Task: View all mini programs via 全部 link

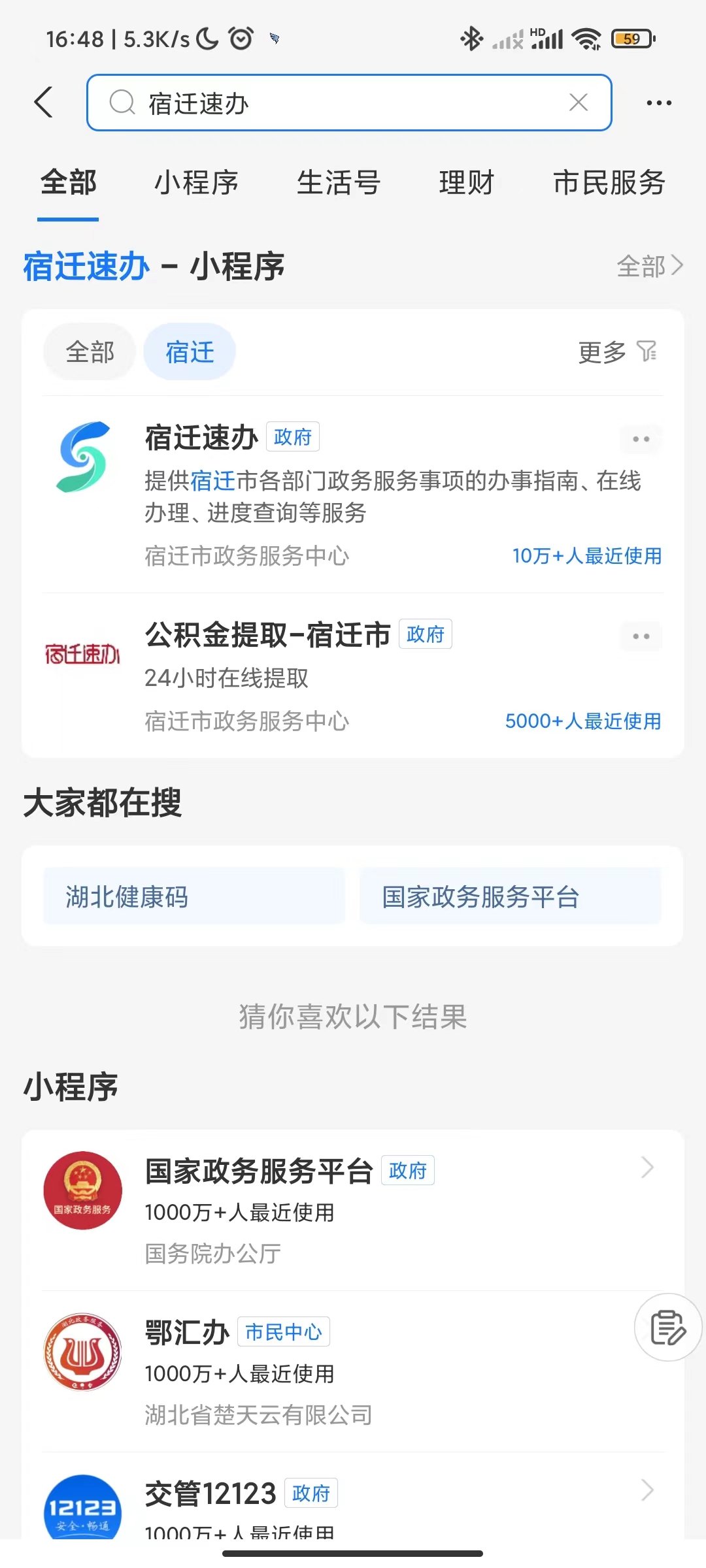Action: pos(649,266)
